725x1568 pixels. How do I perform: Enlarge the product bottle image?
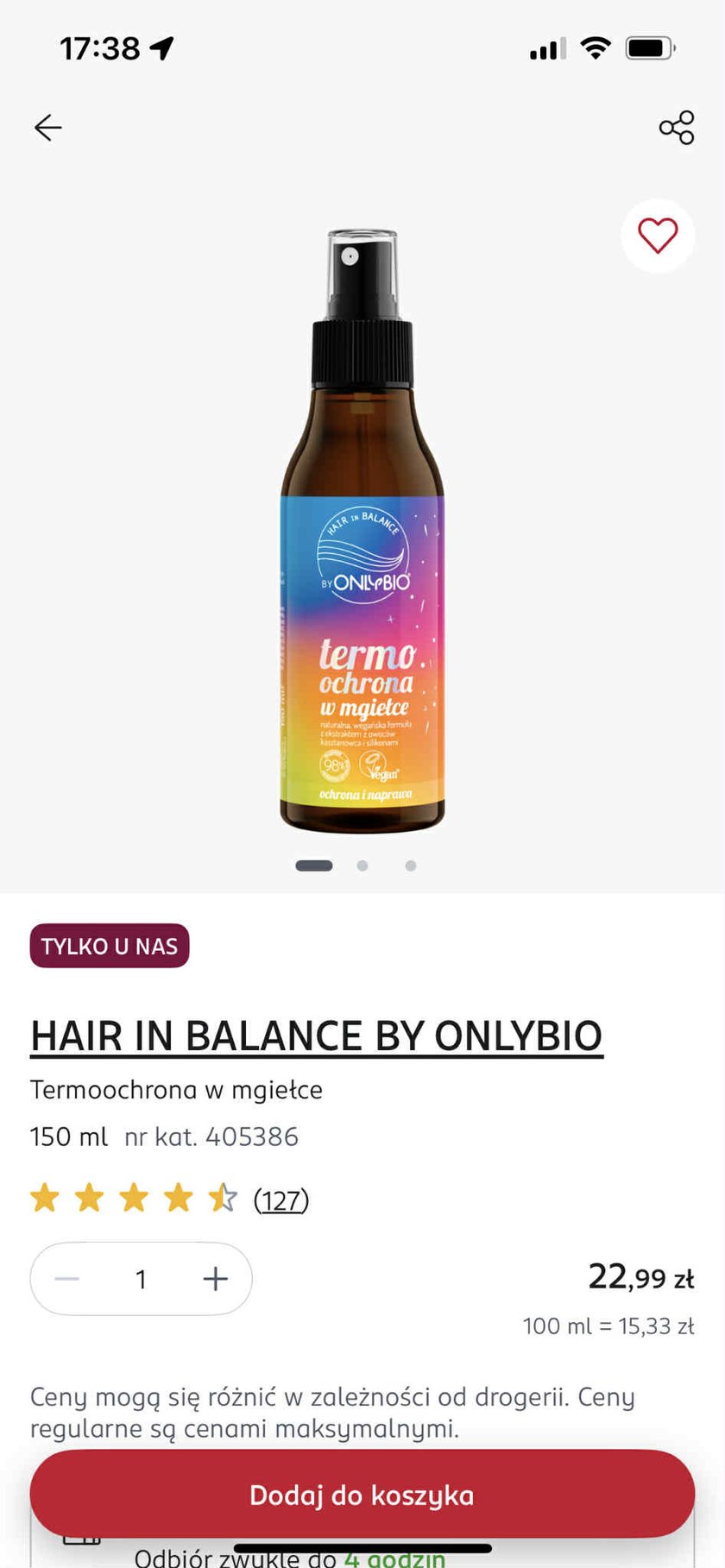tap(362, 531)
